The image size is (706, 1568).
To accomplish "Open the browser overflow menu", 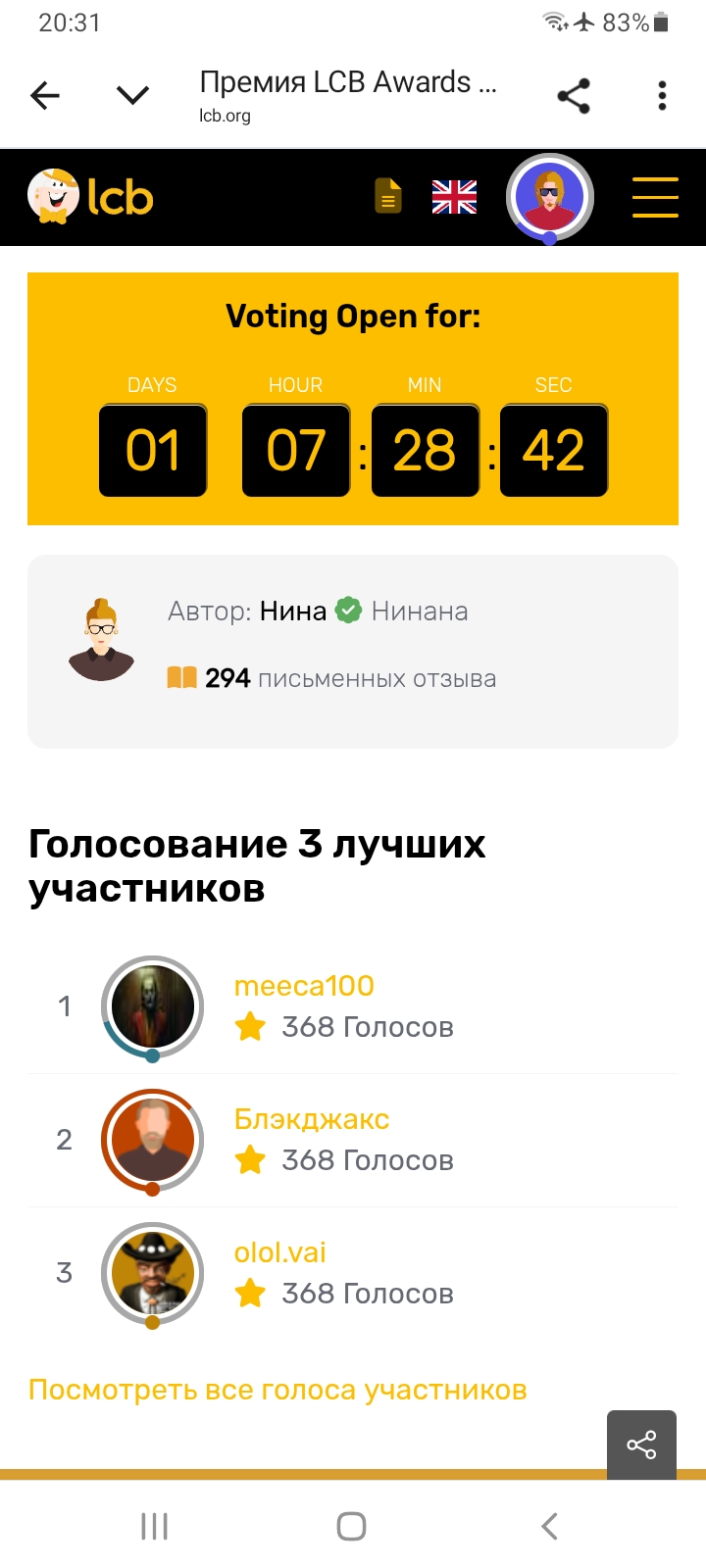I will pyautogui.click(x=662, y=96).
